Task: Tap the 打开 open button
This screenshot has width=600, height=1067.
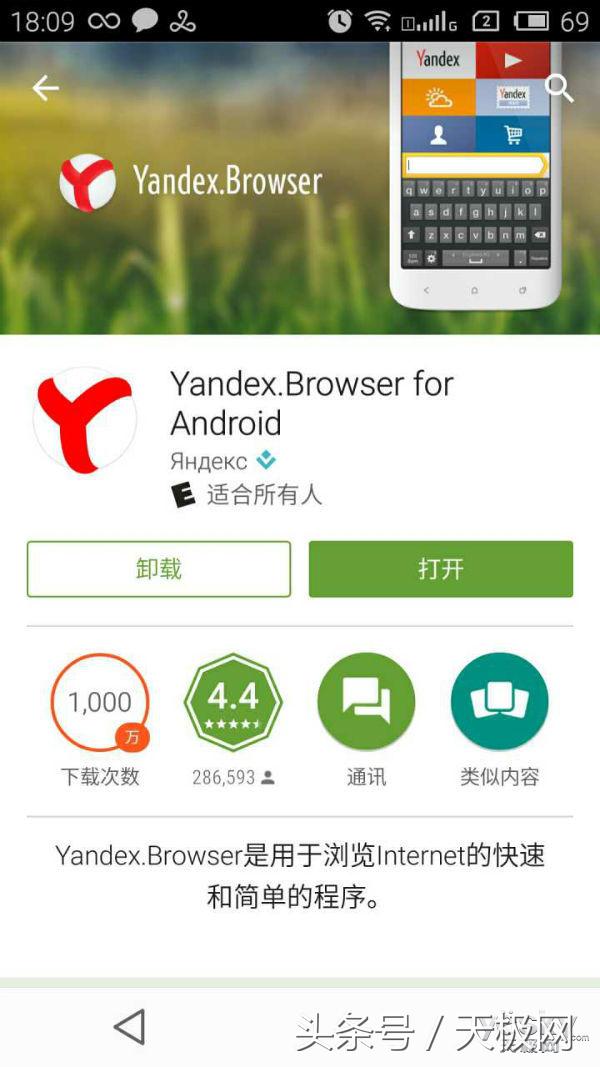Action: [440, 569]
